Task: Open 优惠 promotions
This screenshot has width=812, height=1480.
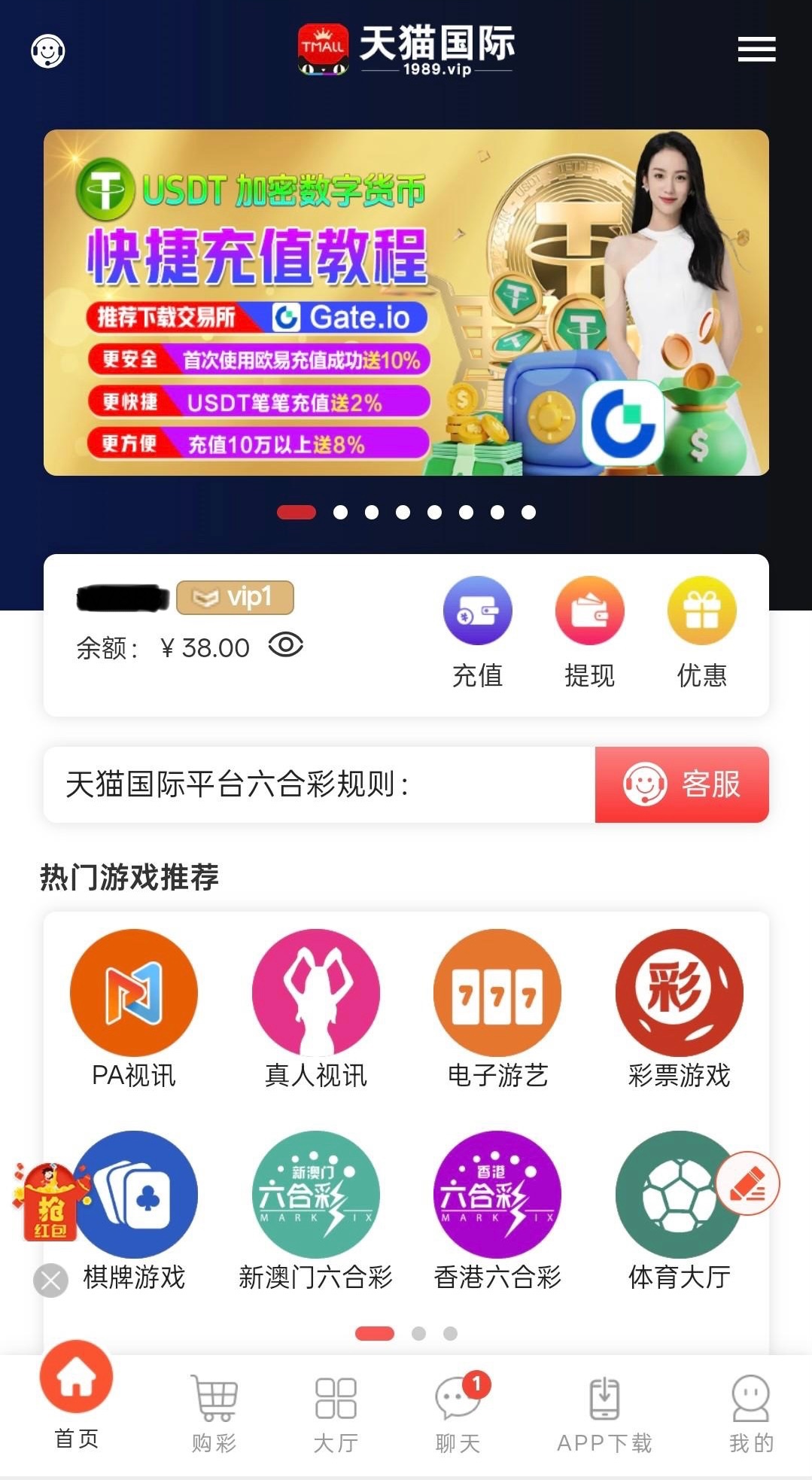Action: pos(701,632)
